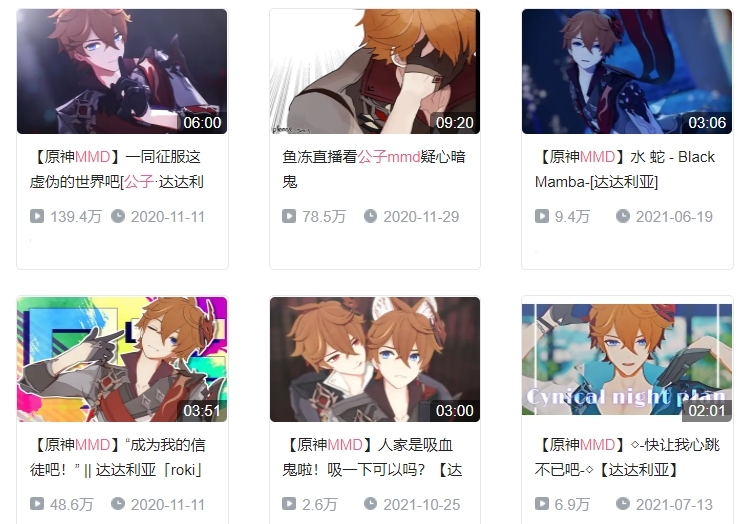Screen dimensions: 747x524
Task: Open the 成为我的信徒吧 roki video
Action: [121, 359]
